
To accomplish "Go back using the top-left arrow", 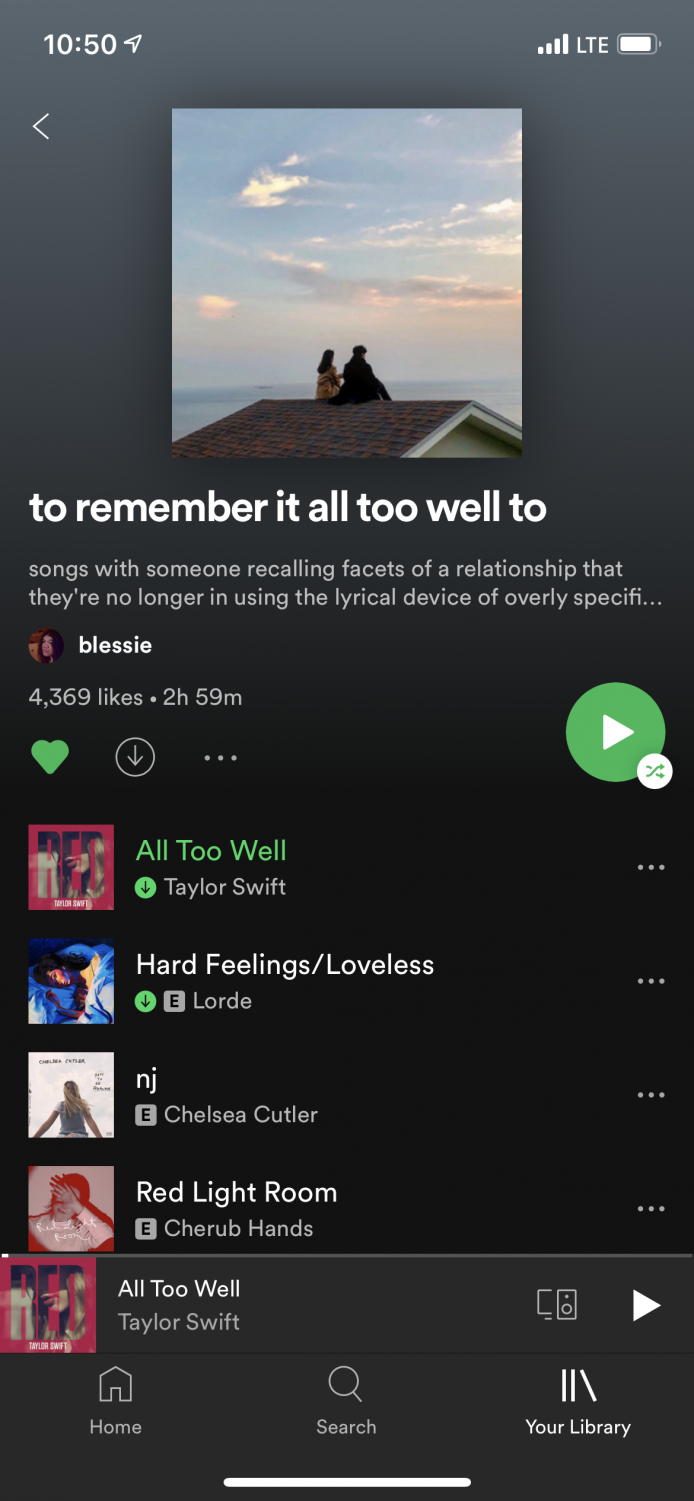I will pos(41,126).
